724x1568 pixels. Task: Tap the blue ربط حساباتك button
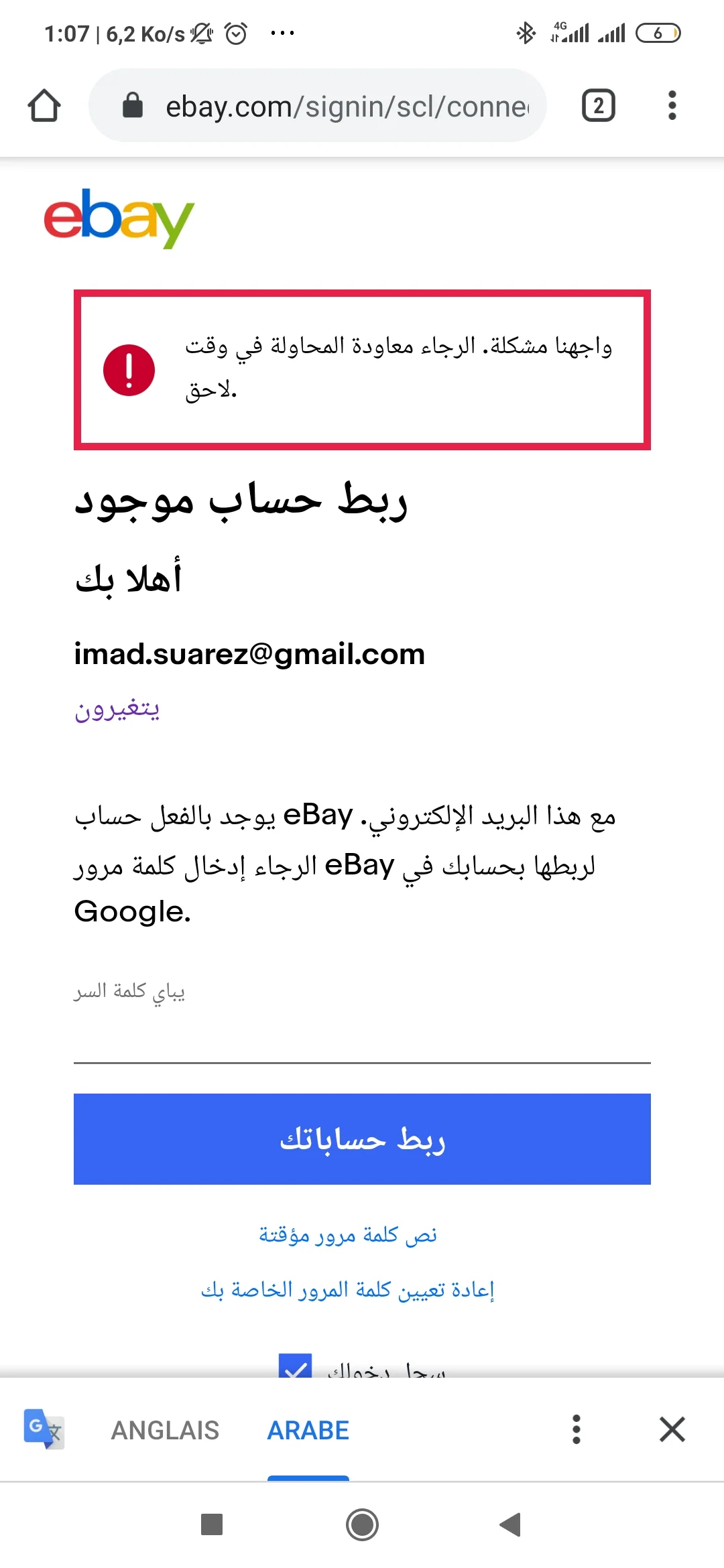[x=362, y=1138]
